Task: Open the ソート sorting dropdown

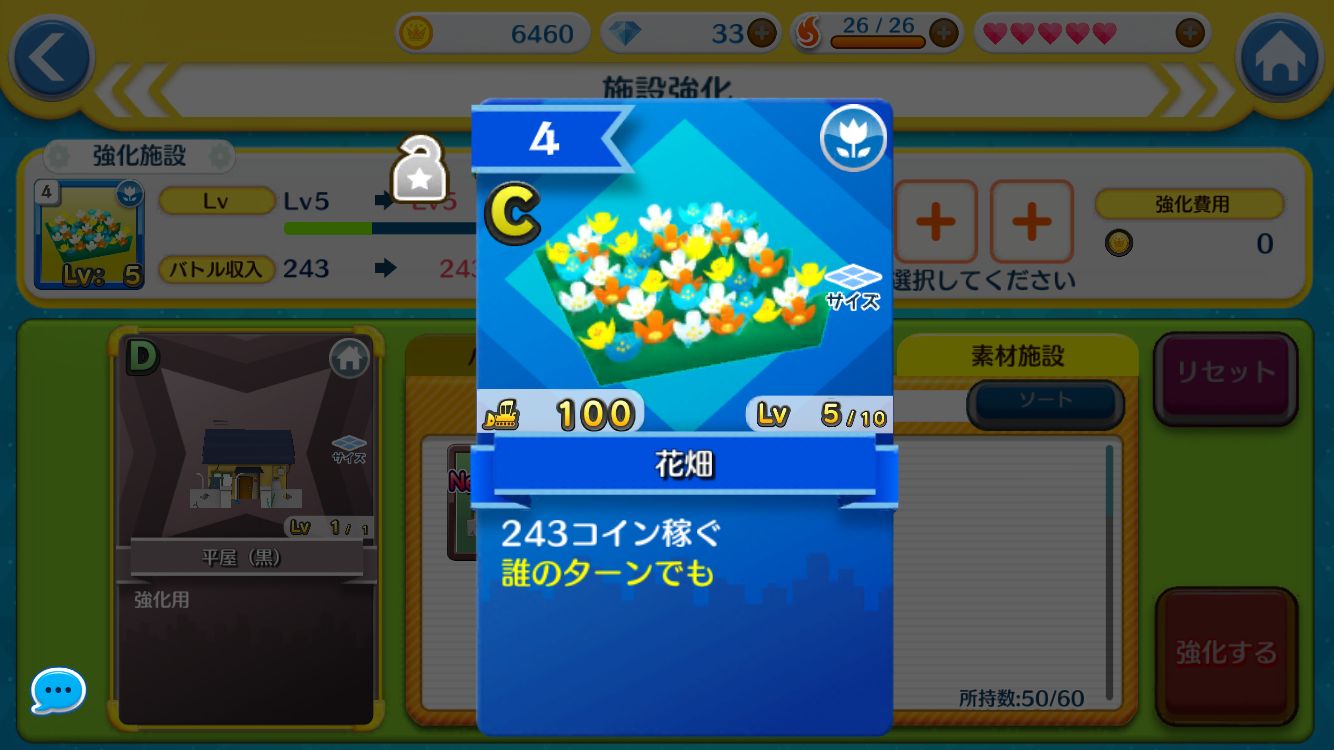Action: 1045,401
